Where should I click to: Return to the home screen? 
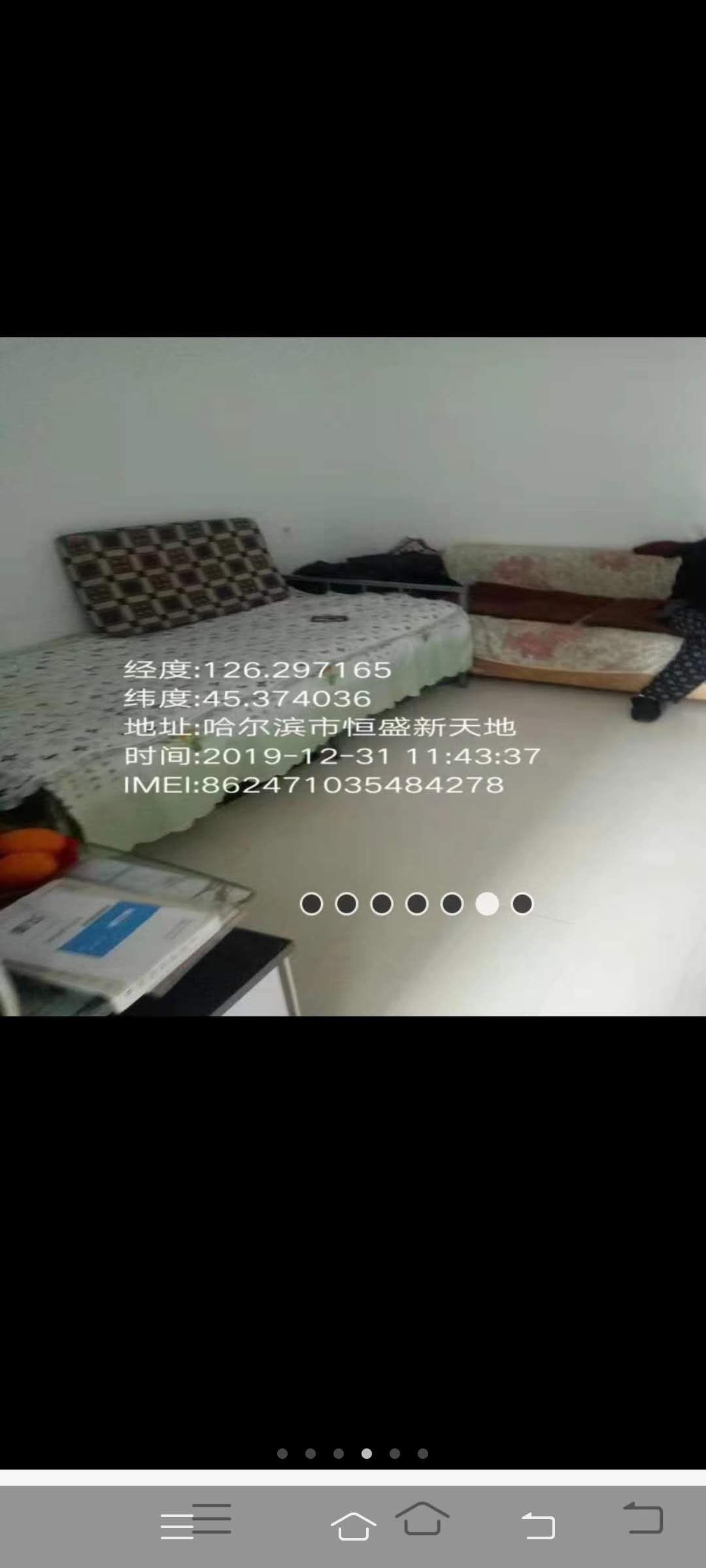(x=354, y=1527)
